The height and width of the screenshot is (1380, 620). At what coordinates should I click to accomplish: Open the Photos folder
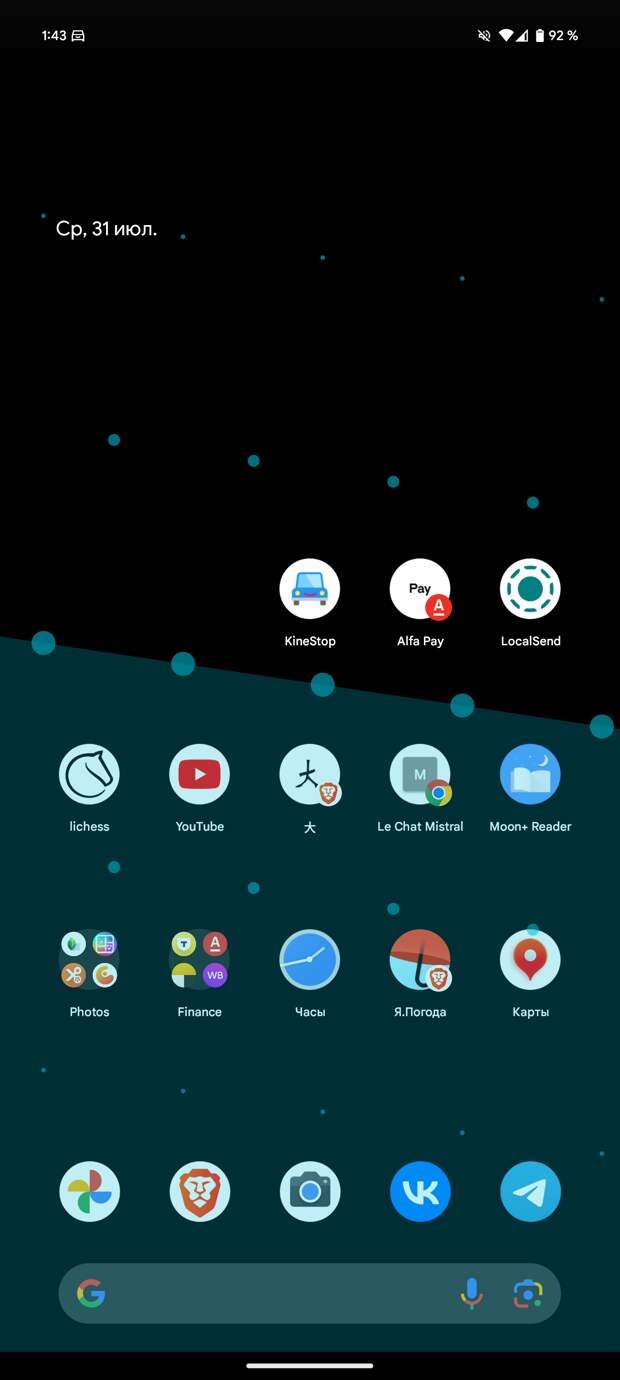(90, 959)
